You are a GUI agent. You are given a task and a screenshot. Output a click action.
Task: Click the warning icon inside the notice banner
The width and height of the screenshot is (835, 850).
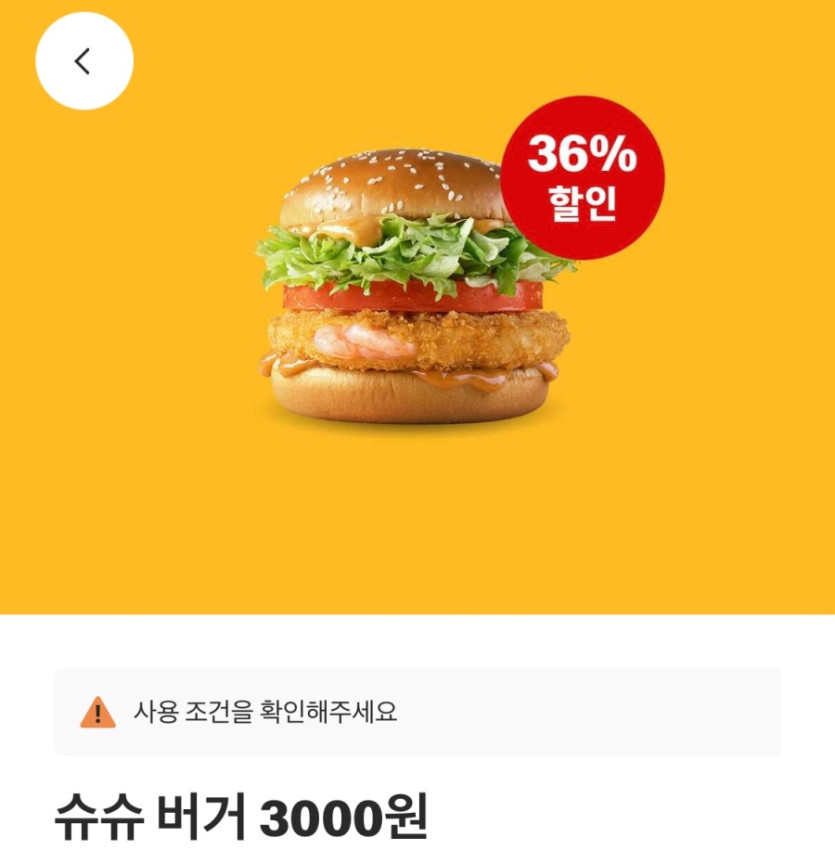(97, 712)
